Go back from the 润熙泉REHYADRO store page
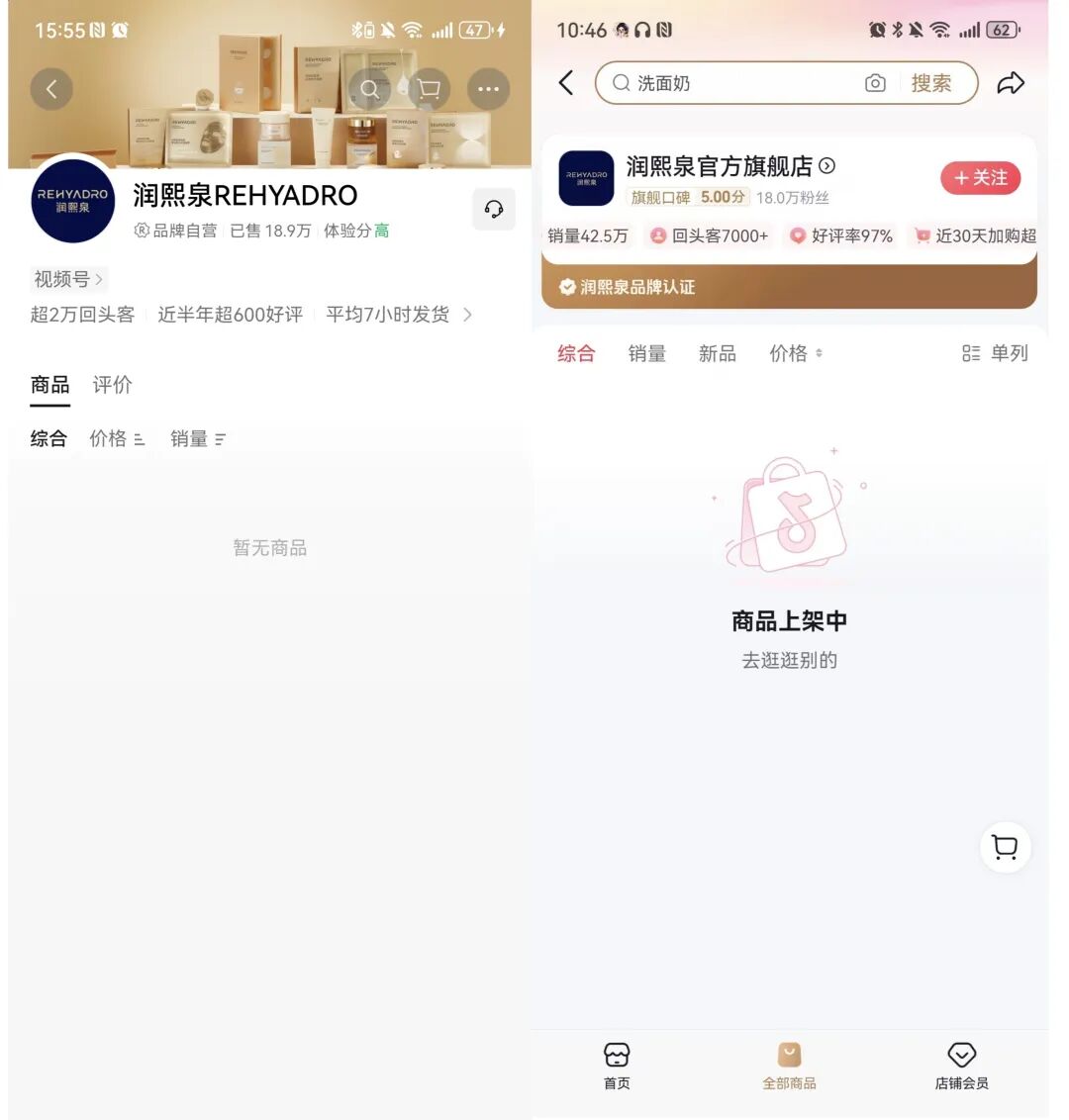Screen dimensions: 1069x1120 pyautogui.click(x=51, y=89)
